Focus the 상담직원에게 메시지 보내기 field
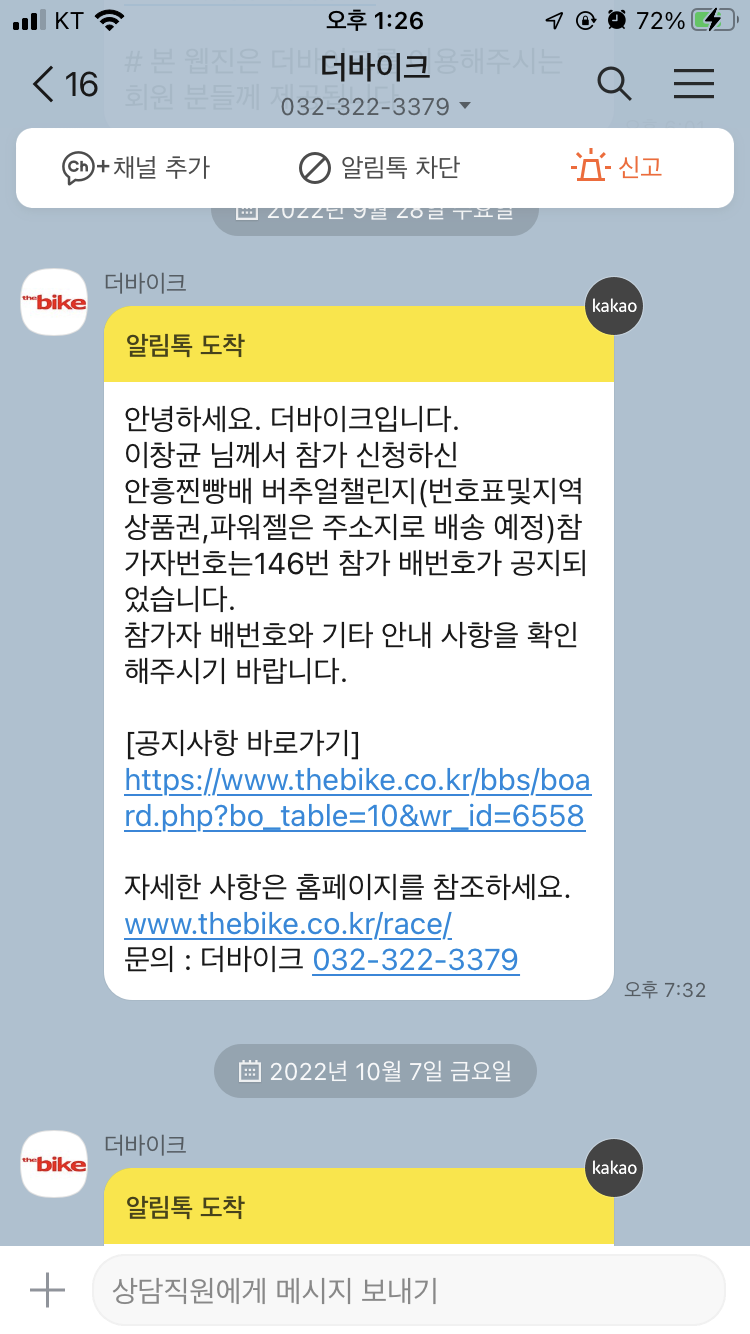The width and height of the screenshot is (750, 1334). tap(407, 1289)
